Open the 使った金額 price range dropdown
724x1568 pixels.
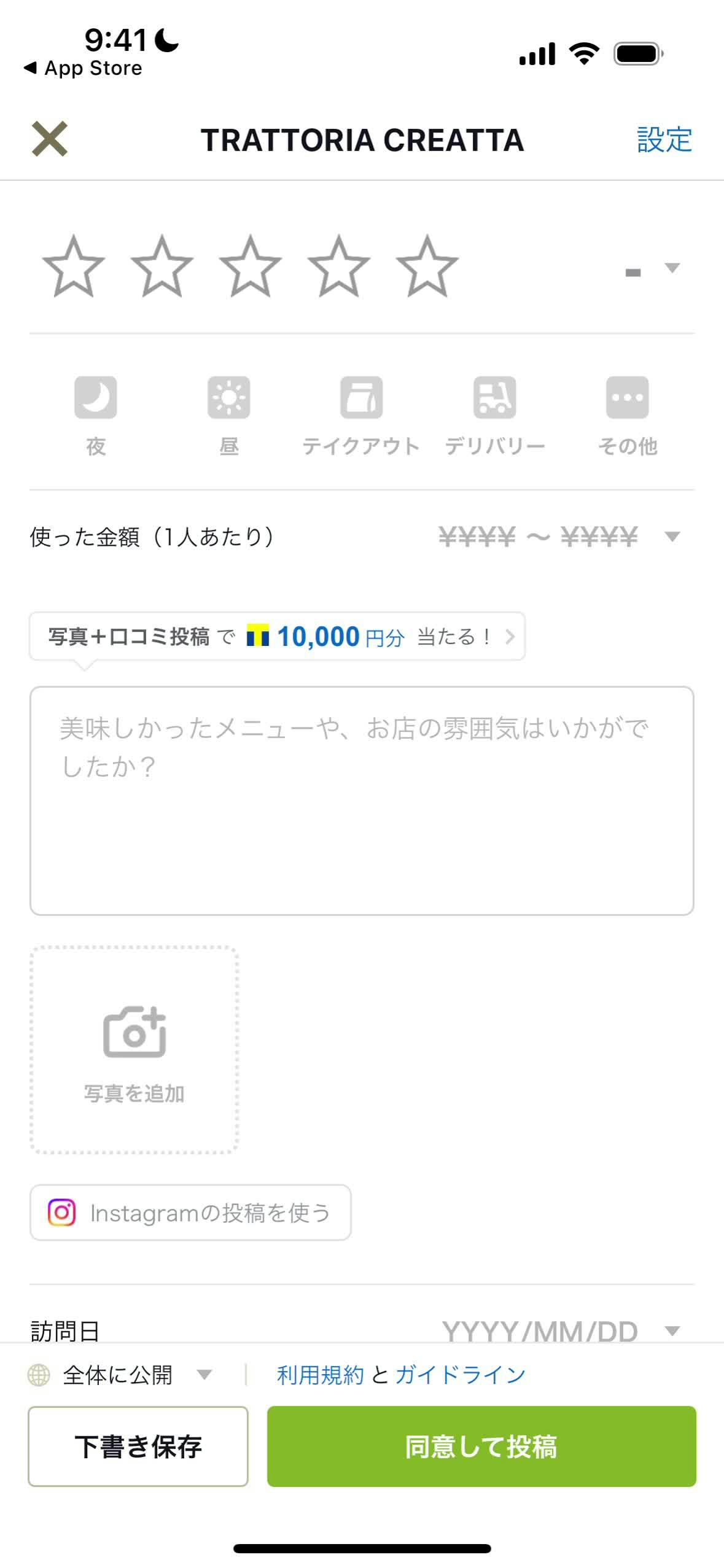(x=559, y=537)
